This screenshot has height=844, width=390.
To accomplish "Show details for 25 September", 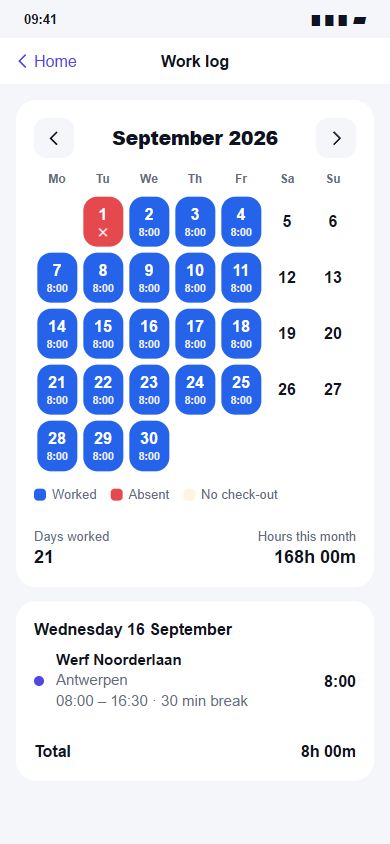I will (x=241, y=390).
